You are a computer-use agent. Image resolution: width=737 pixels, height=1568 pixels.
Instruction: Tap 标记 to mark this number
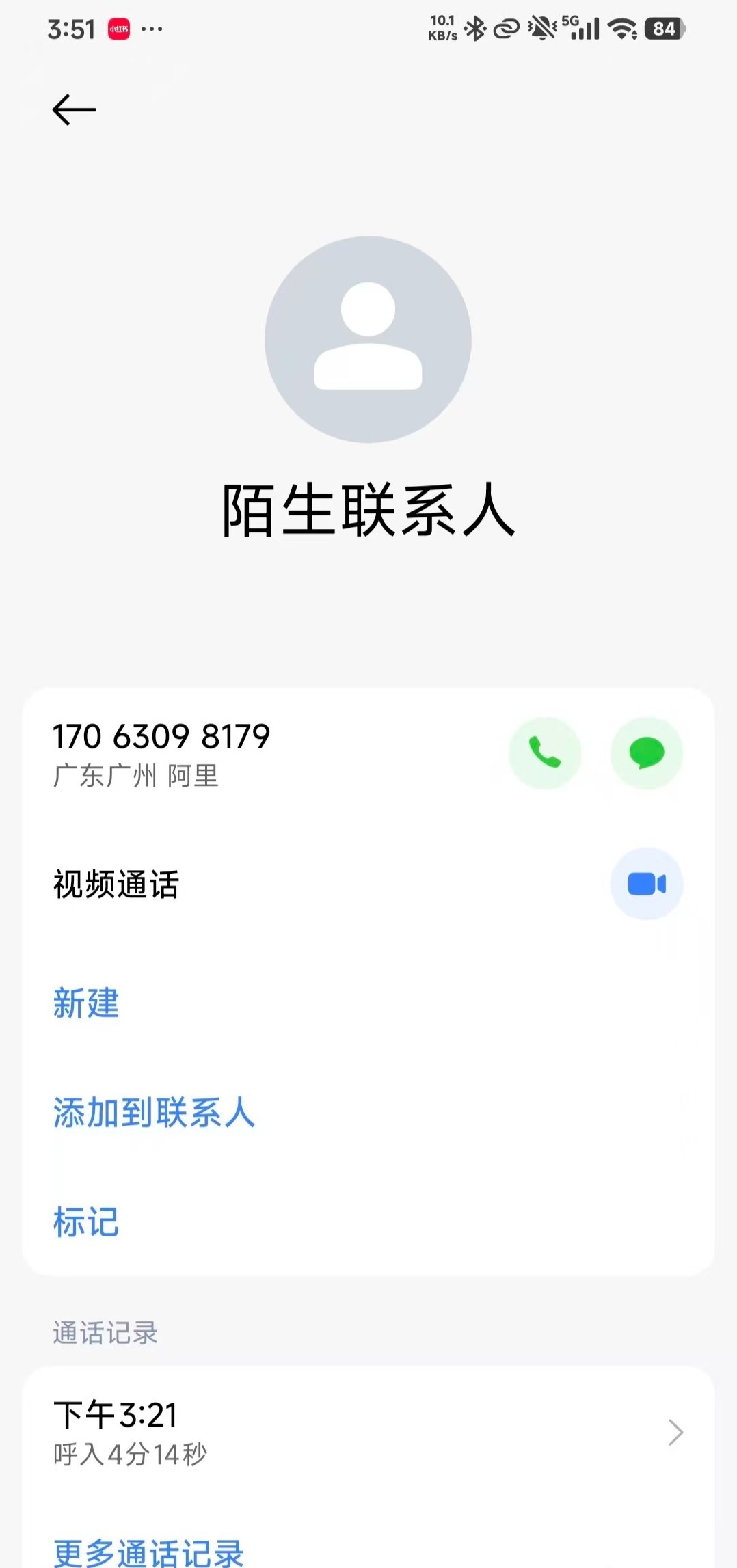click(x=86, y=1221)
